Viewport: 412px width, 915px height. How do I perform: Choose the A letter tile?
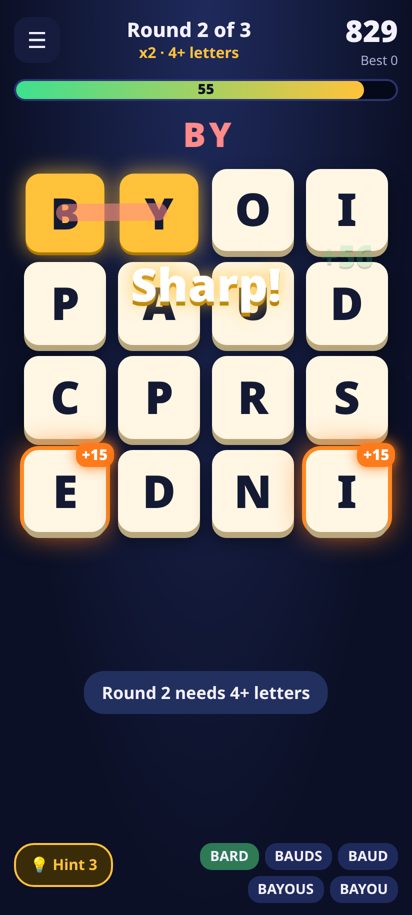159,306
